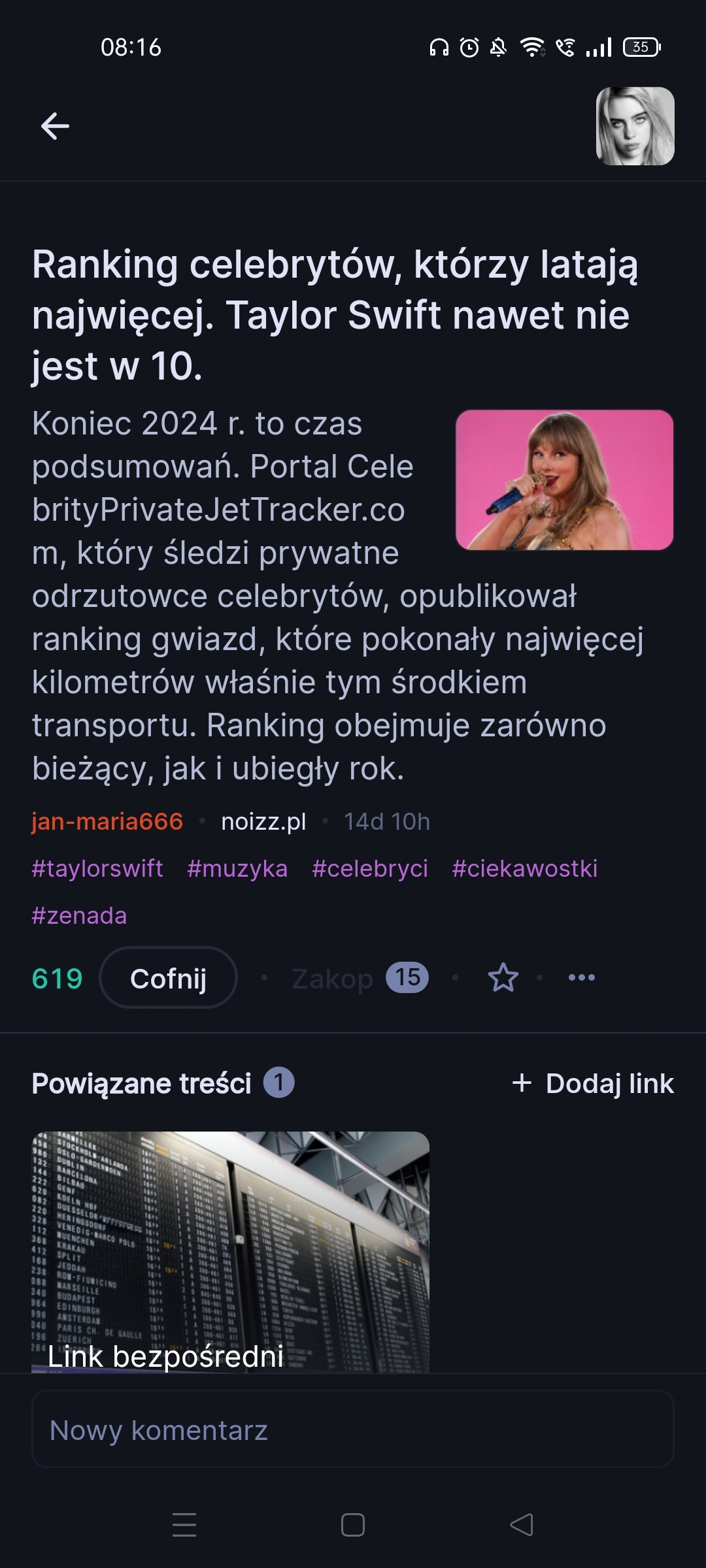View jan-maria666's profile

pyautogui.click(x=107, y=822)
